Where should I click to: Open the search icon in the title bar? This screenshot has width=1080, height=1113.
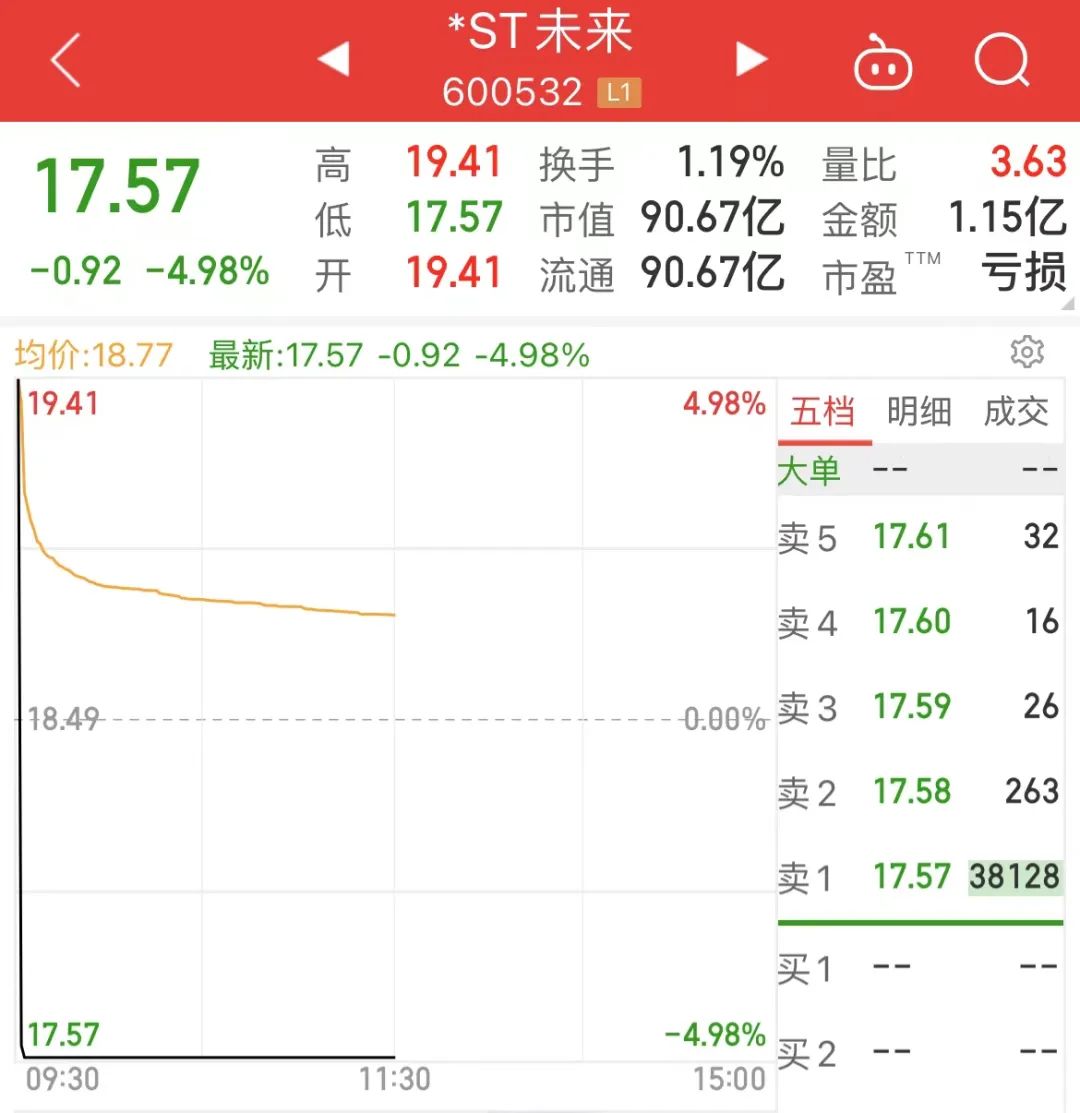[1003, 61]
